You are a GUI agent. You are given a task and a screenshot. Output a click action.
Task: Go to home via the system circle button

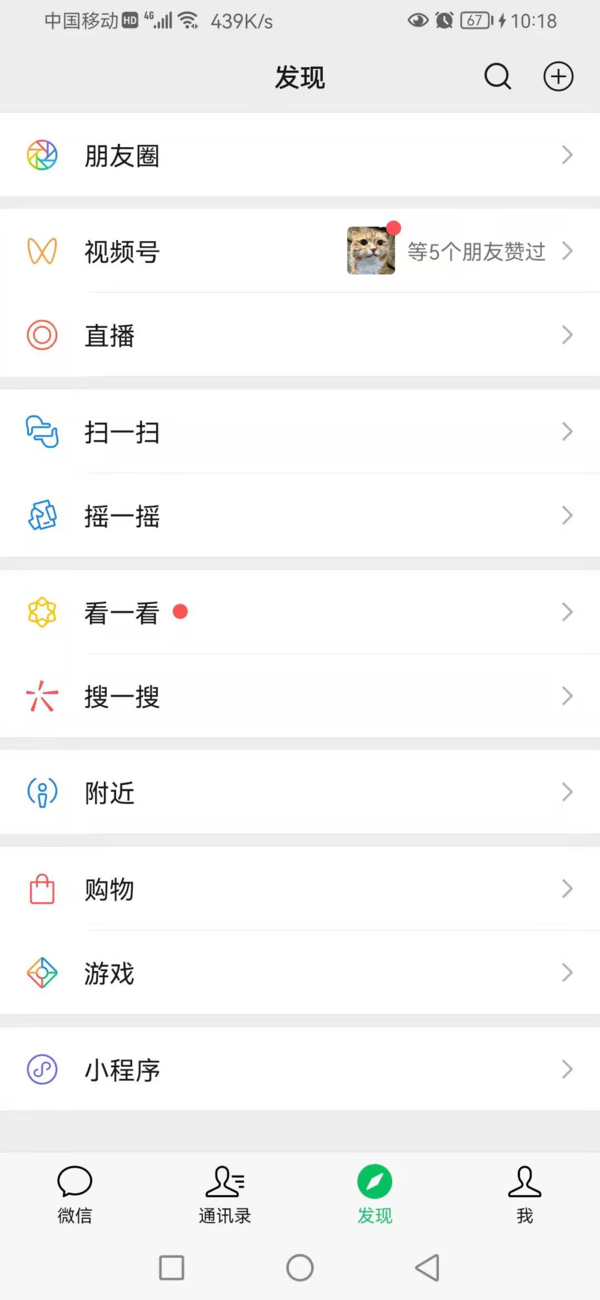[300, 1268]
